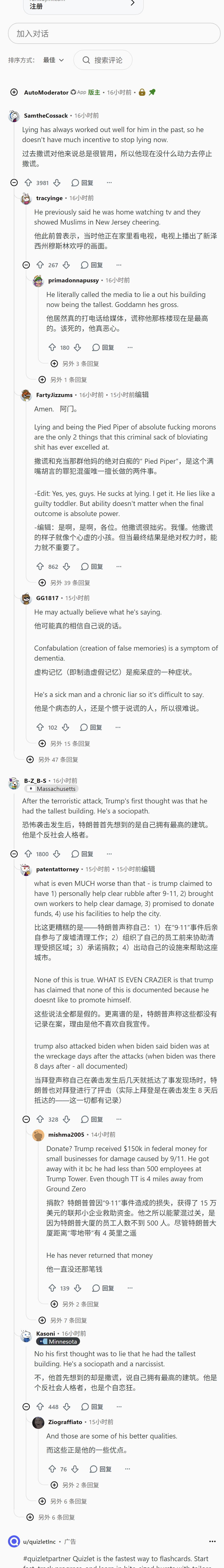Open the 搜索评论 search box
The height and width of the screenshot is (1568, 224).
[x=103, y=60]
